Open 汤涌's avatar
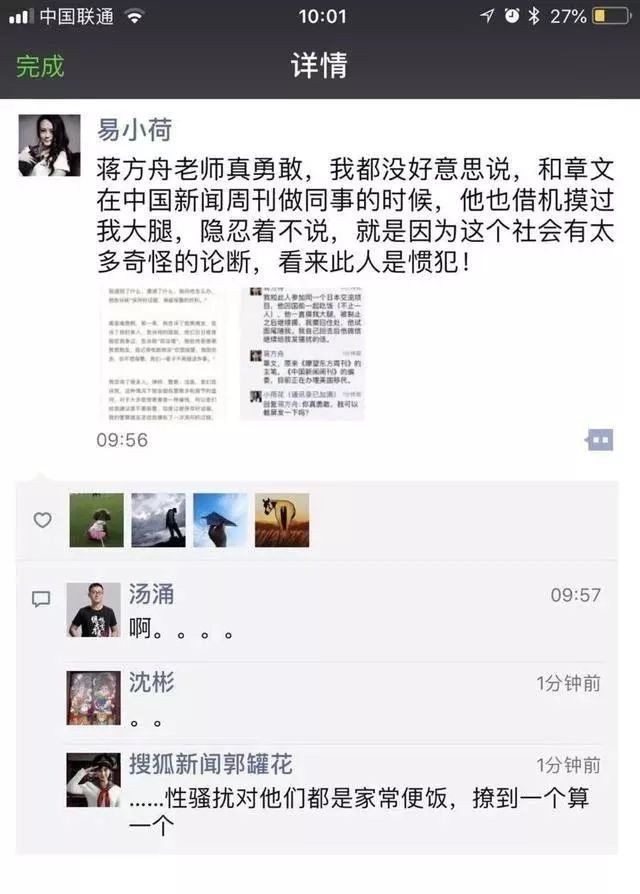Screen dimensions: 640x894 (x=94, y=610)
